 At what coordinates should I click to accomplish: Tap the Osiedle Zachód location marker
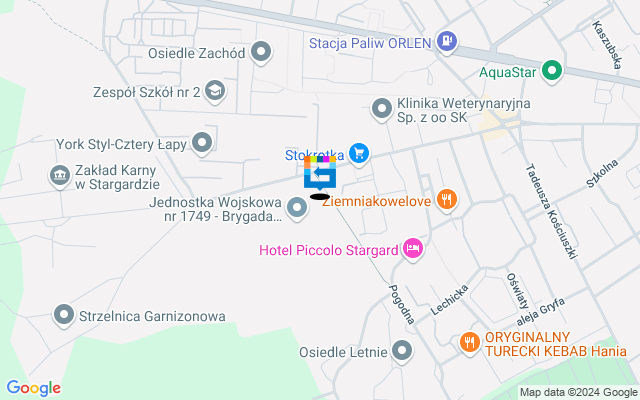pyautogui.click(x=262, y=51)
